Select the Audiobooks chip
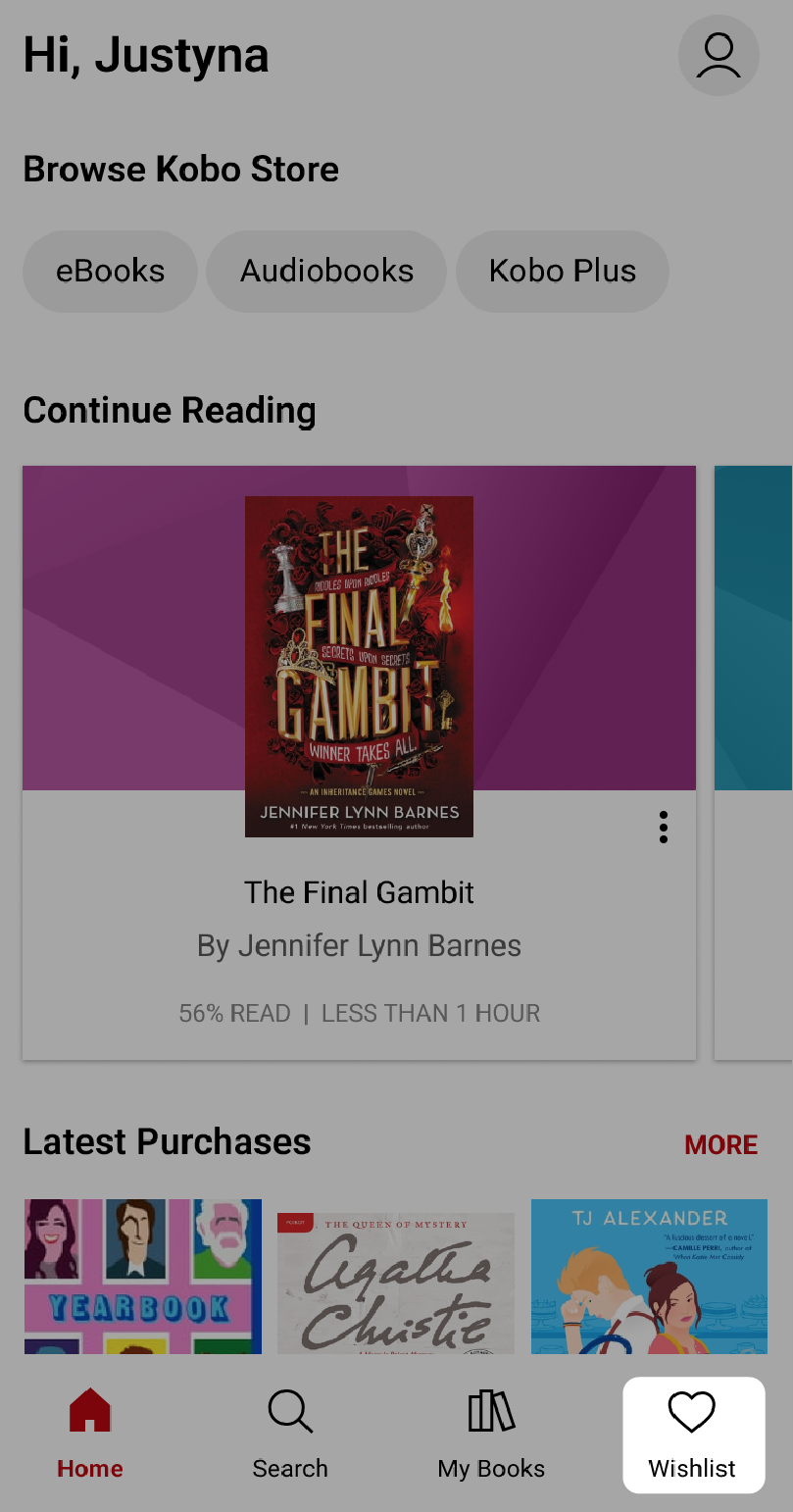This screenshot has width=793, height=1512. coord(326,272)
